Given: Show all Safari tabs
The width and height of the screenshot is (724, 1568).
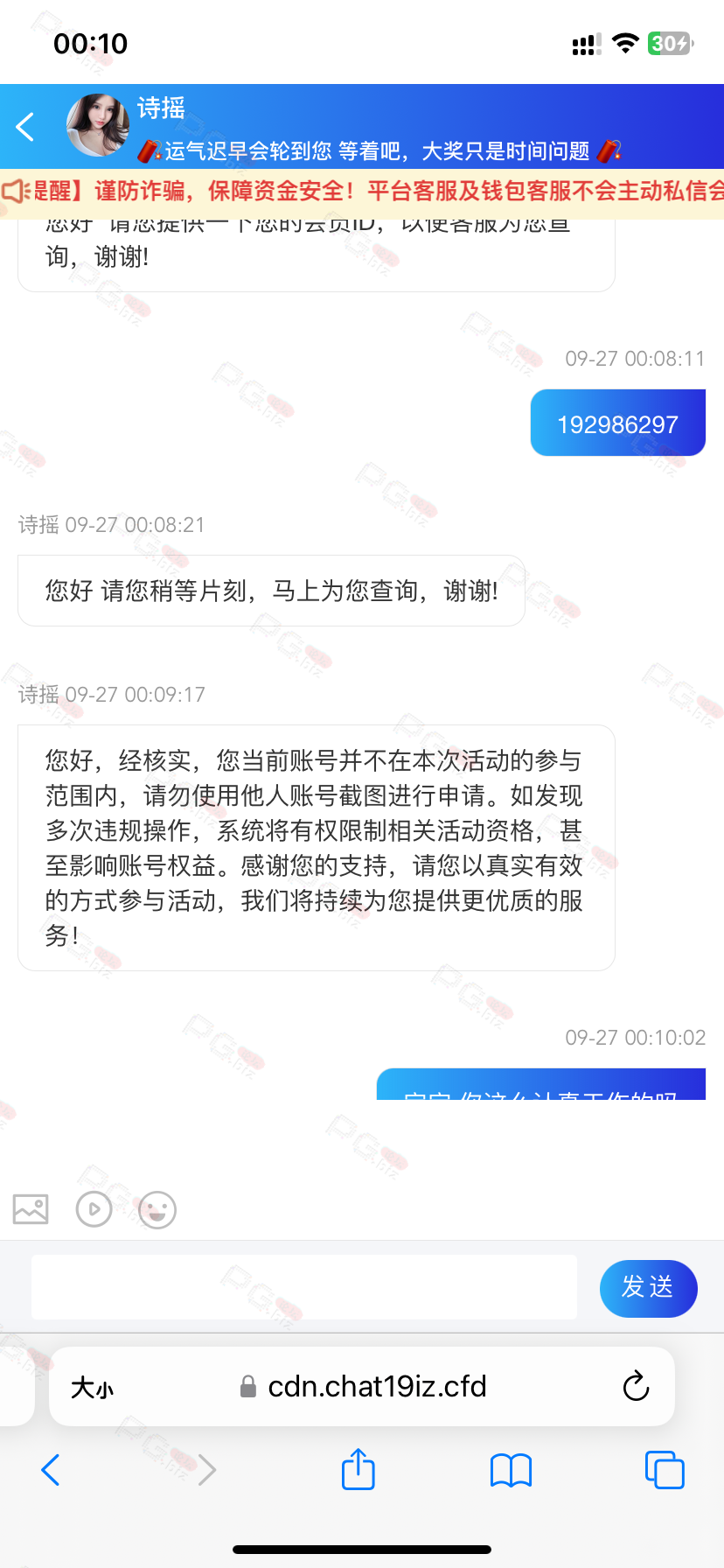Looking at the screenshot, I should 664,1470.
